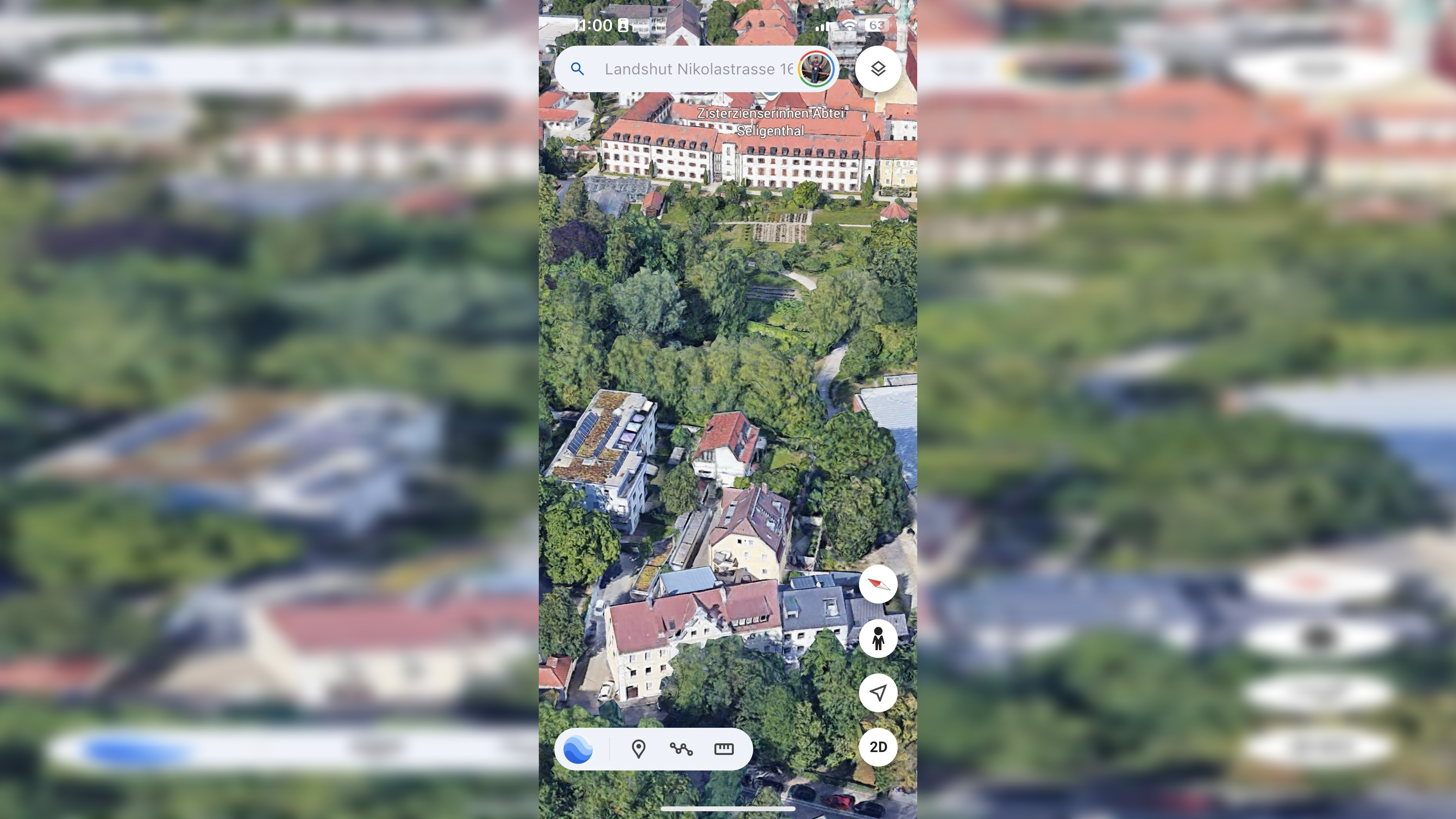
Task: Switch the map to 2D view
Action: click(878, 747)
